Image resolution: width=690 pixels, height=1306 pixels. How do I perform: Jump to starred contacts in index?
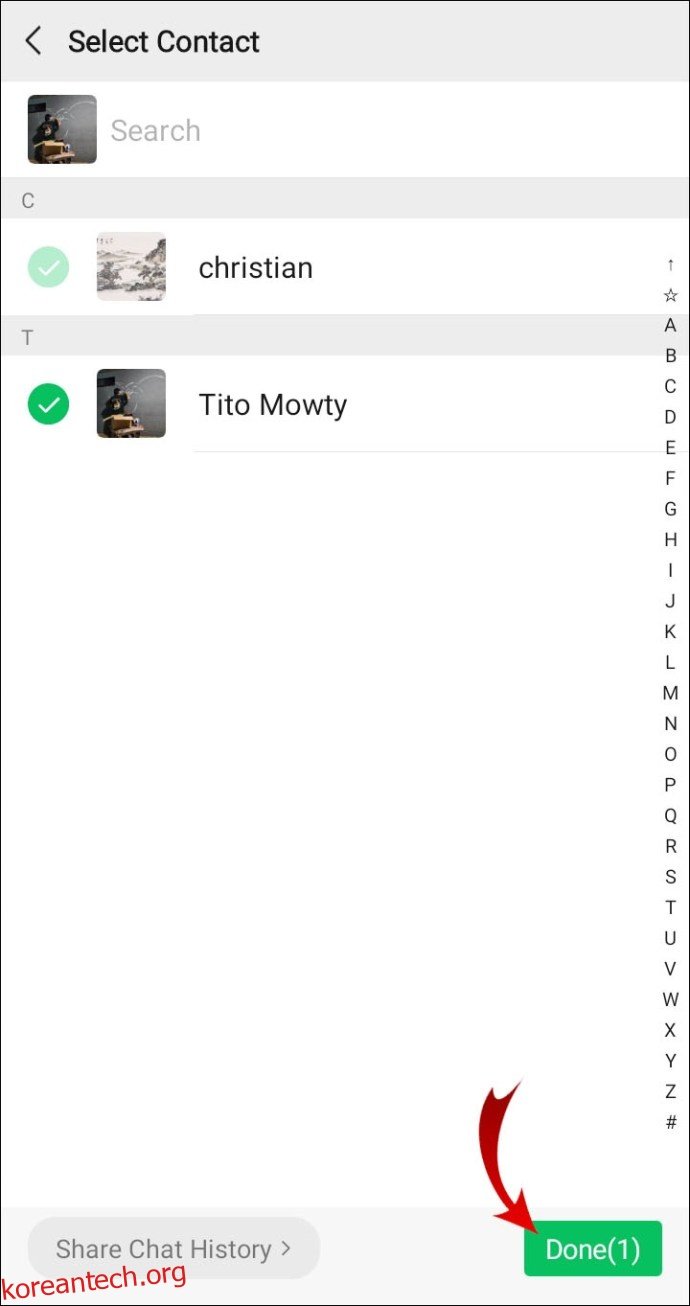pyautogui.click(x=670, y=295)
